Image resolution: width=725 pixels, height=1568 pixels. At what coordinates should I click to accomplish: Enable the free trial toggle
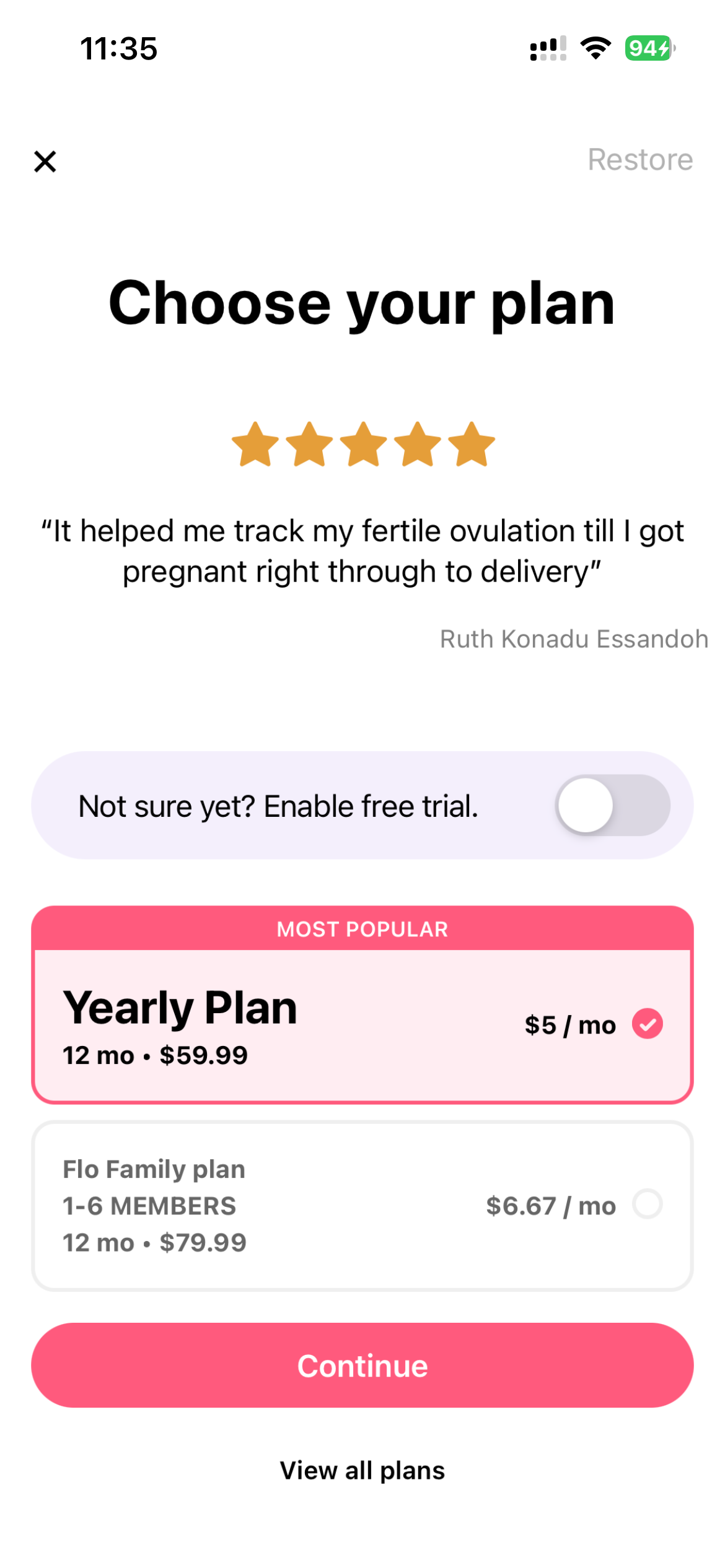click(612, 805)
